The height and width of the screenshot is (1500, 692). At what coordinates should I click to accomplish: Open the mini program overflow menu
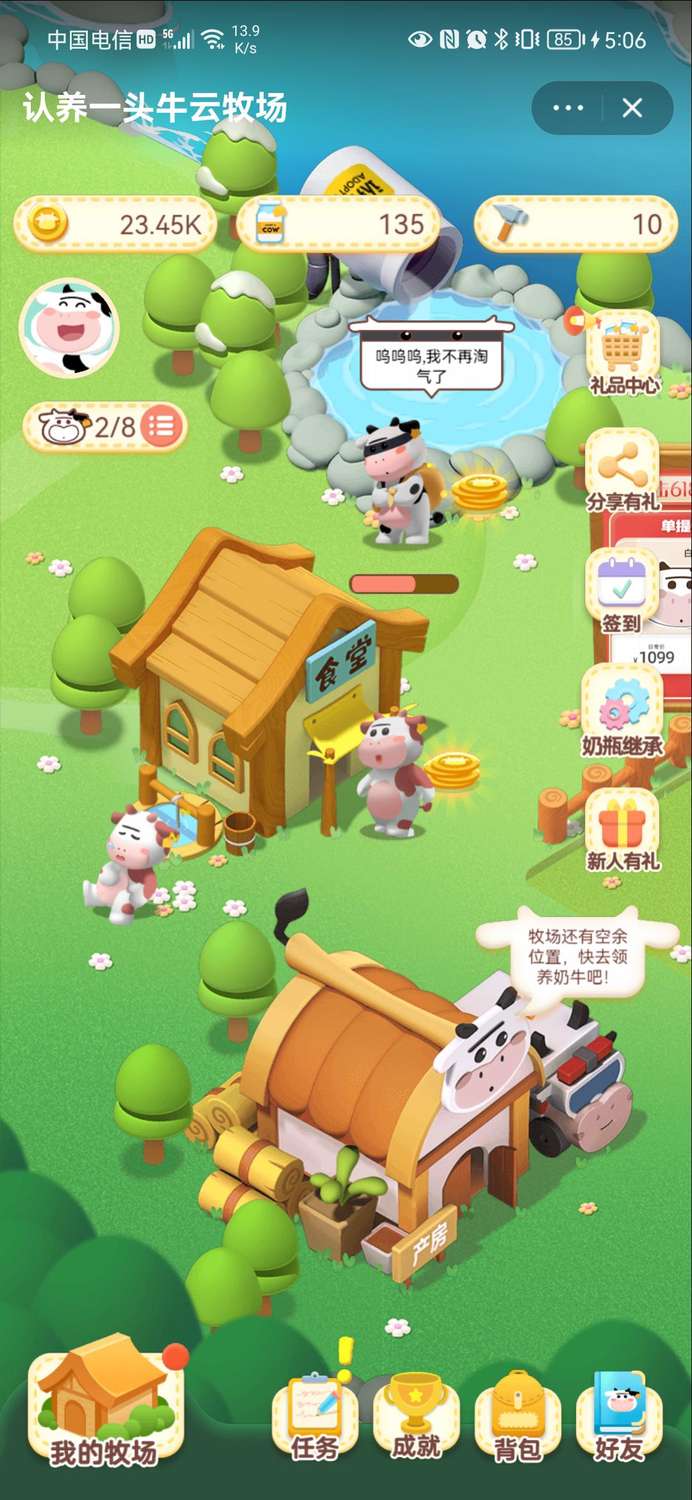(x=568, y=108)
